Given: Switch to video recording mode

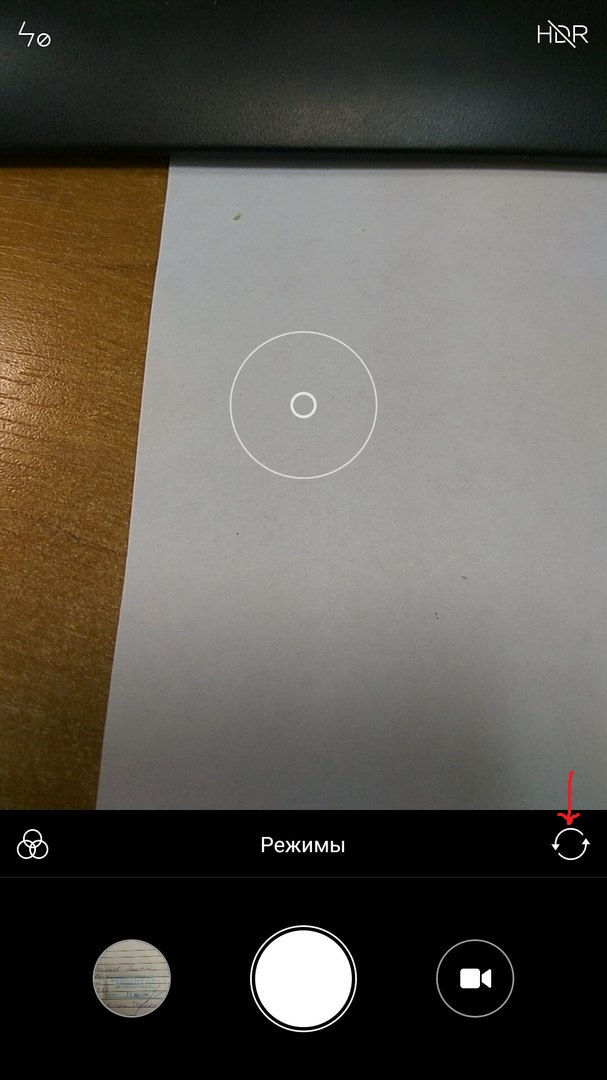Looking at the screenshot, I should click(475, 978).
